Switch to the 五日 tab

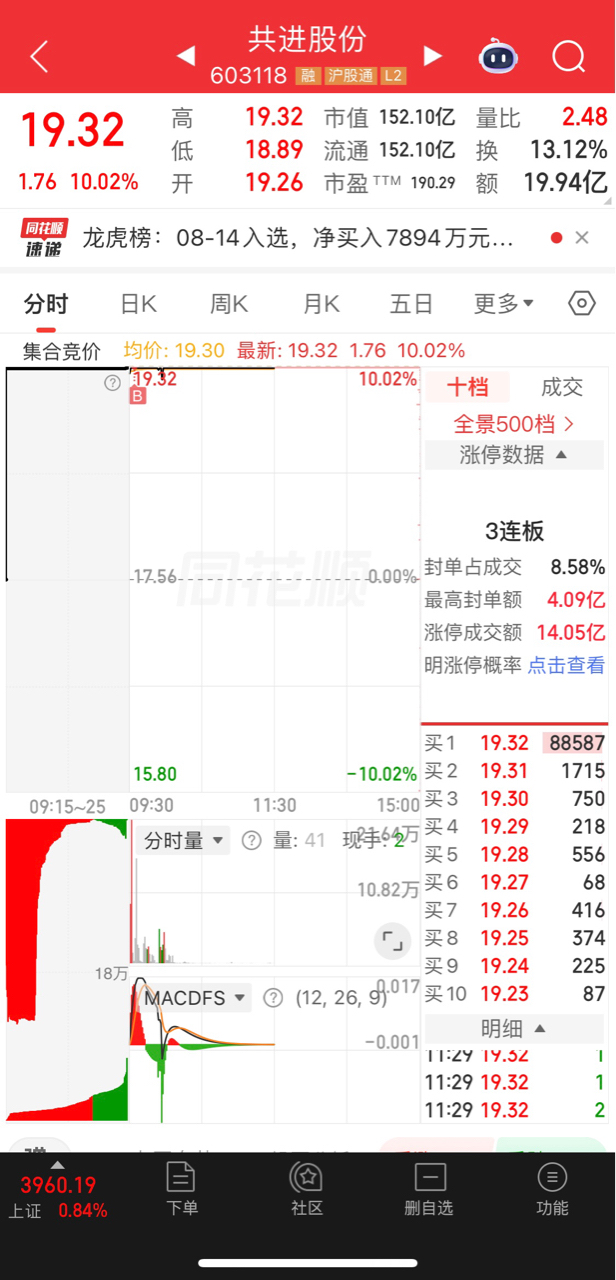pyautogui.click(x=411, y=304)
